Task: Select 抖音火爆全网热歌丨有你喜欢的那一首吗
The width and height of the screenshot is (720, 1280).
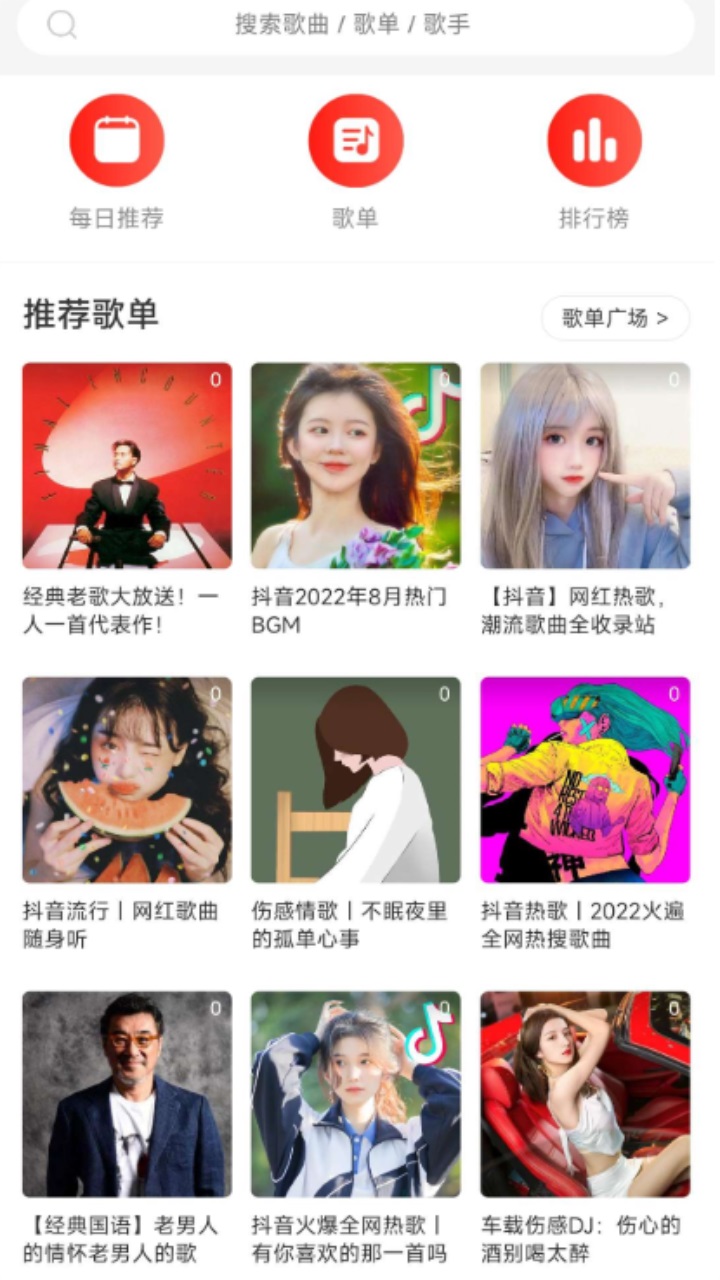Action: pyautogui.click(x=355, y=1094)
